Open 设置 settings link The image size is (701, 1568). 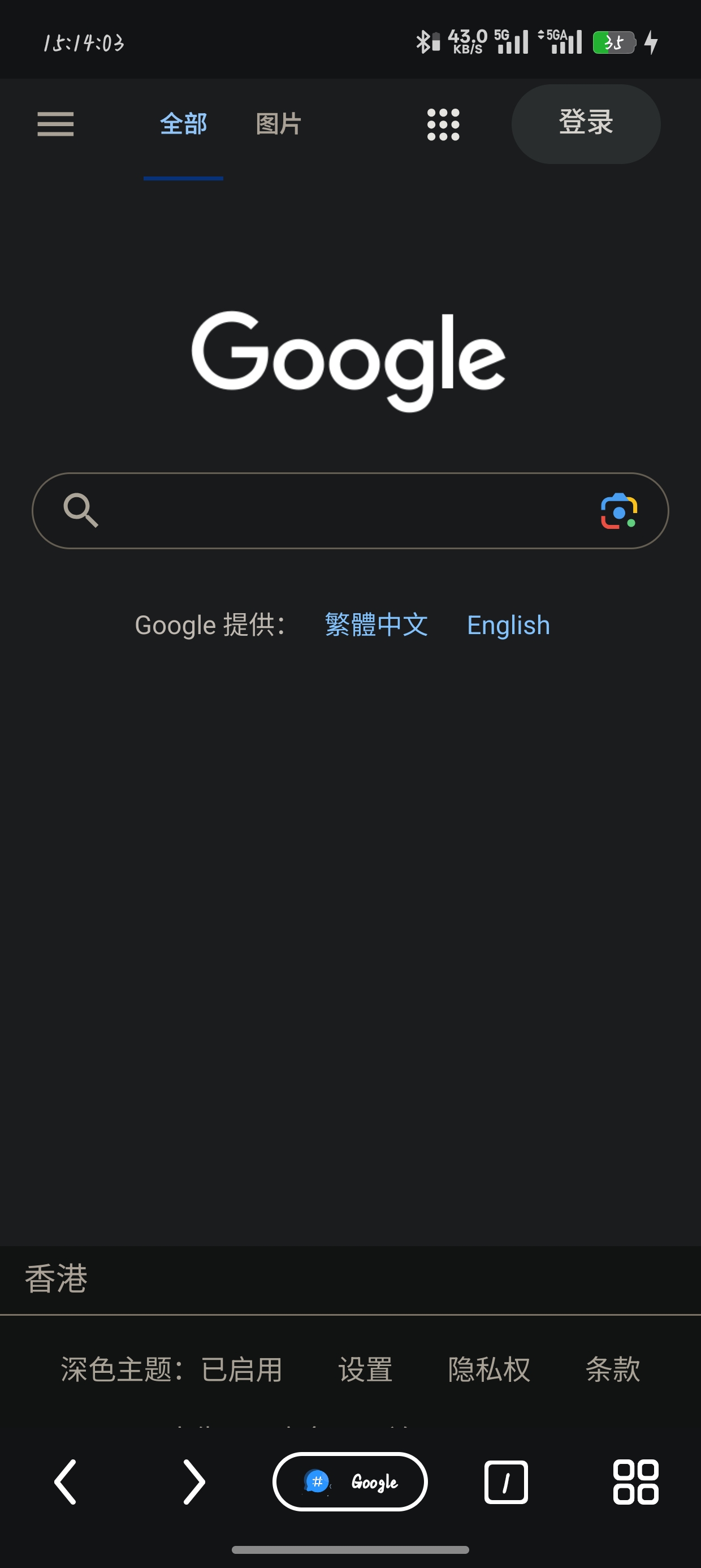[x=366, y=1369]
